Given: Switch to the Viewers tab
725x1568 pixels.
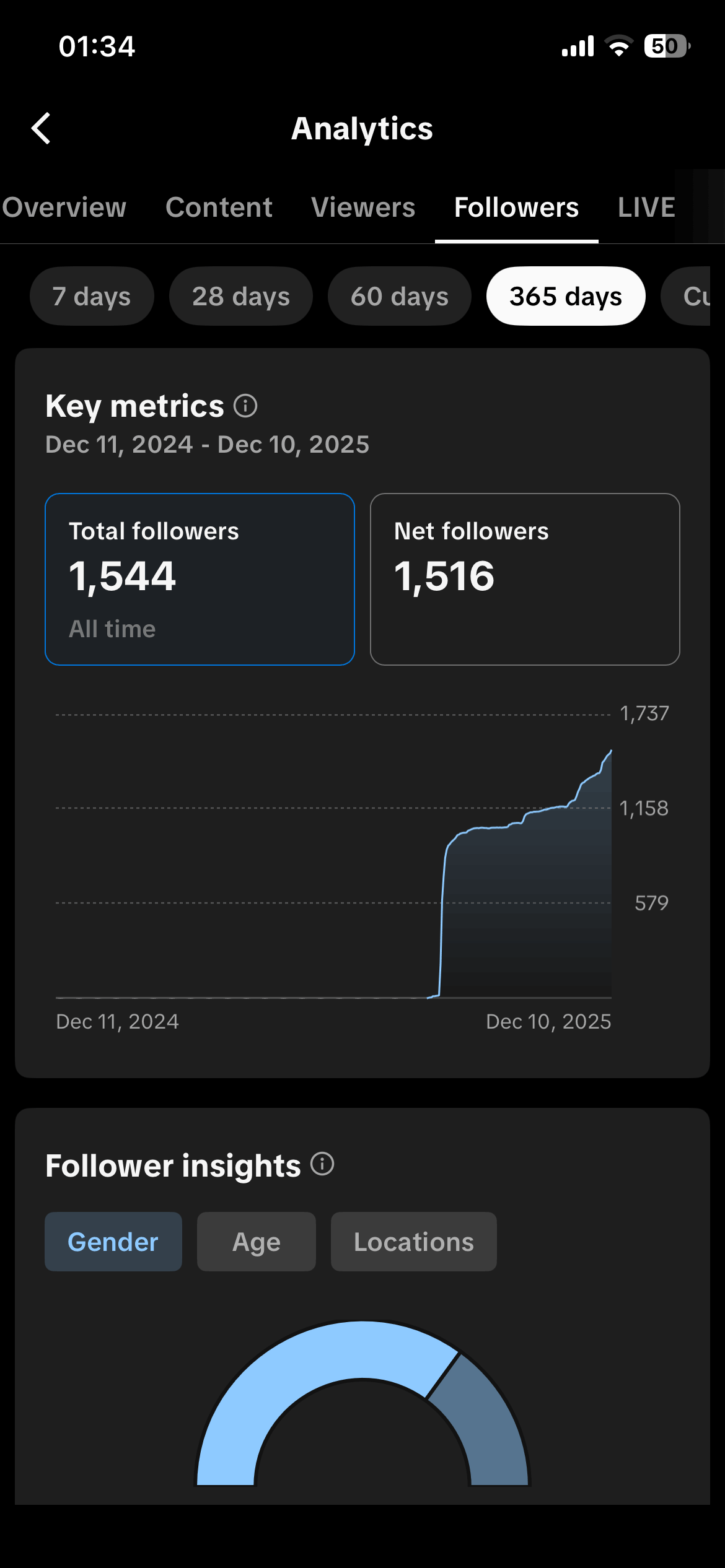Looking at the screenshot, I should coord(363,207).
